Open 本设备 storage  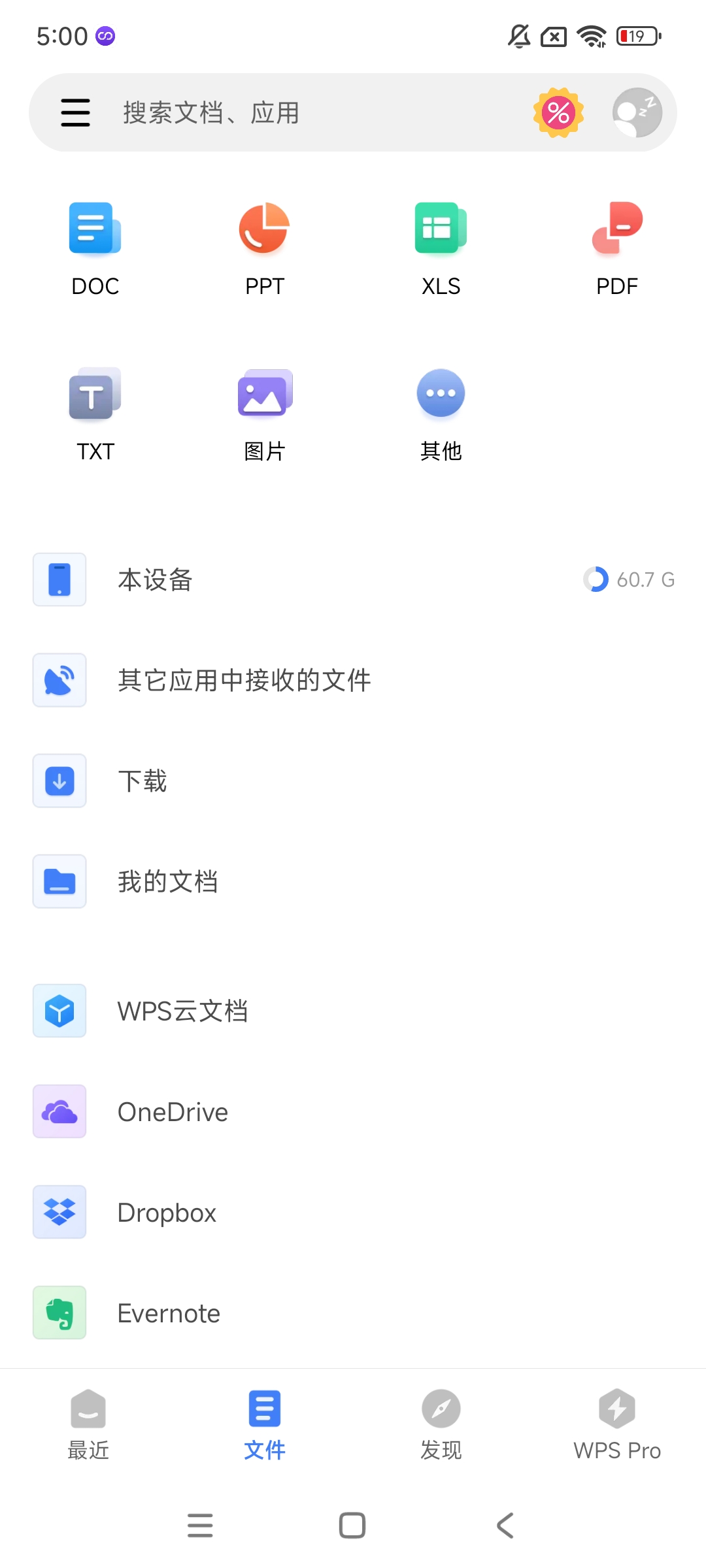coord(353,580)
